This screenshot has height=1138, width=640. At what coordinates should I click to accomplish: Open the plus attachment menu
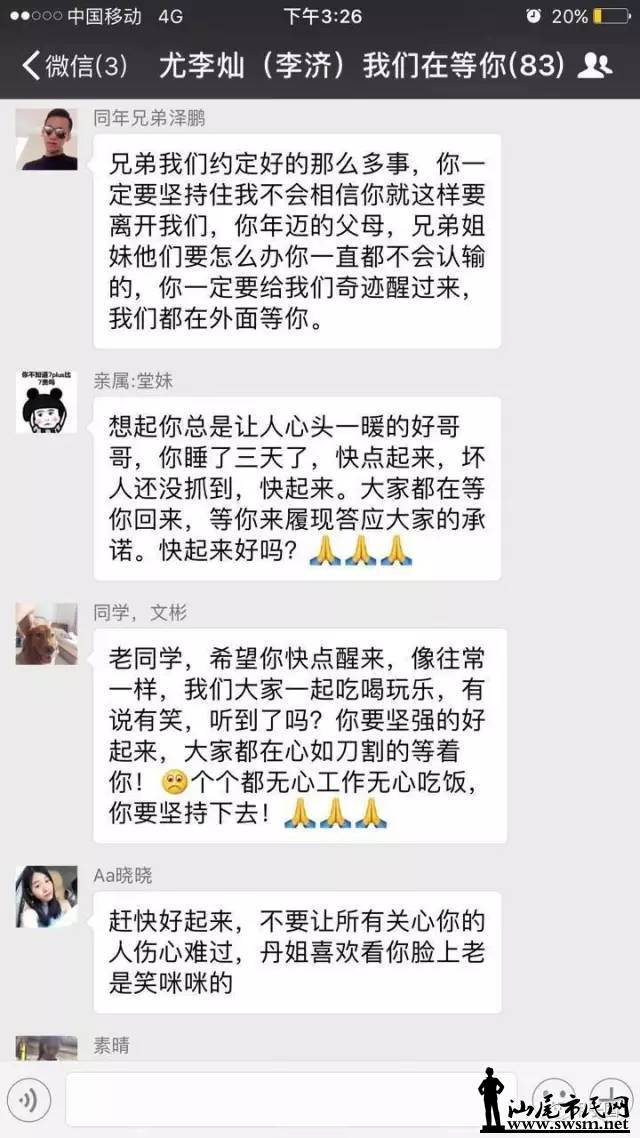[x=609, y=1098]
